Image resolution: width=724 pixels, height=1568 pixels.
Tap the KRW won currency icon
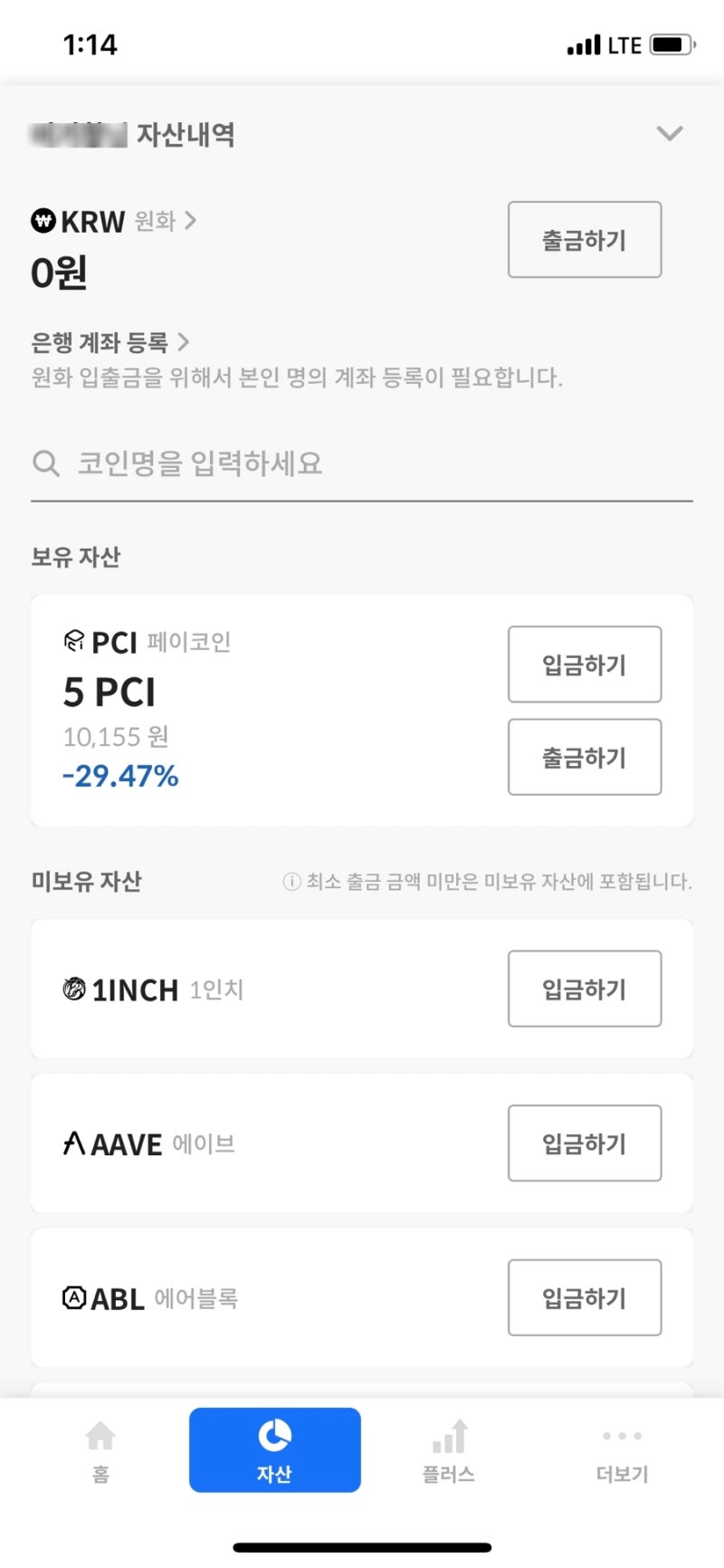[x=43, y=221]
